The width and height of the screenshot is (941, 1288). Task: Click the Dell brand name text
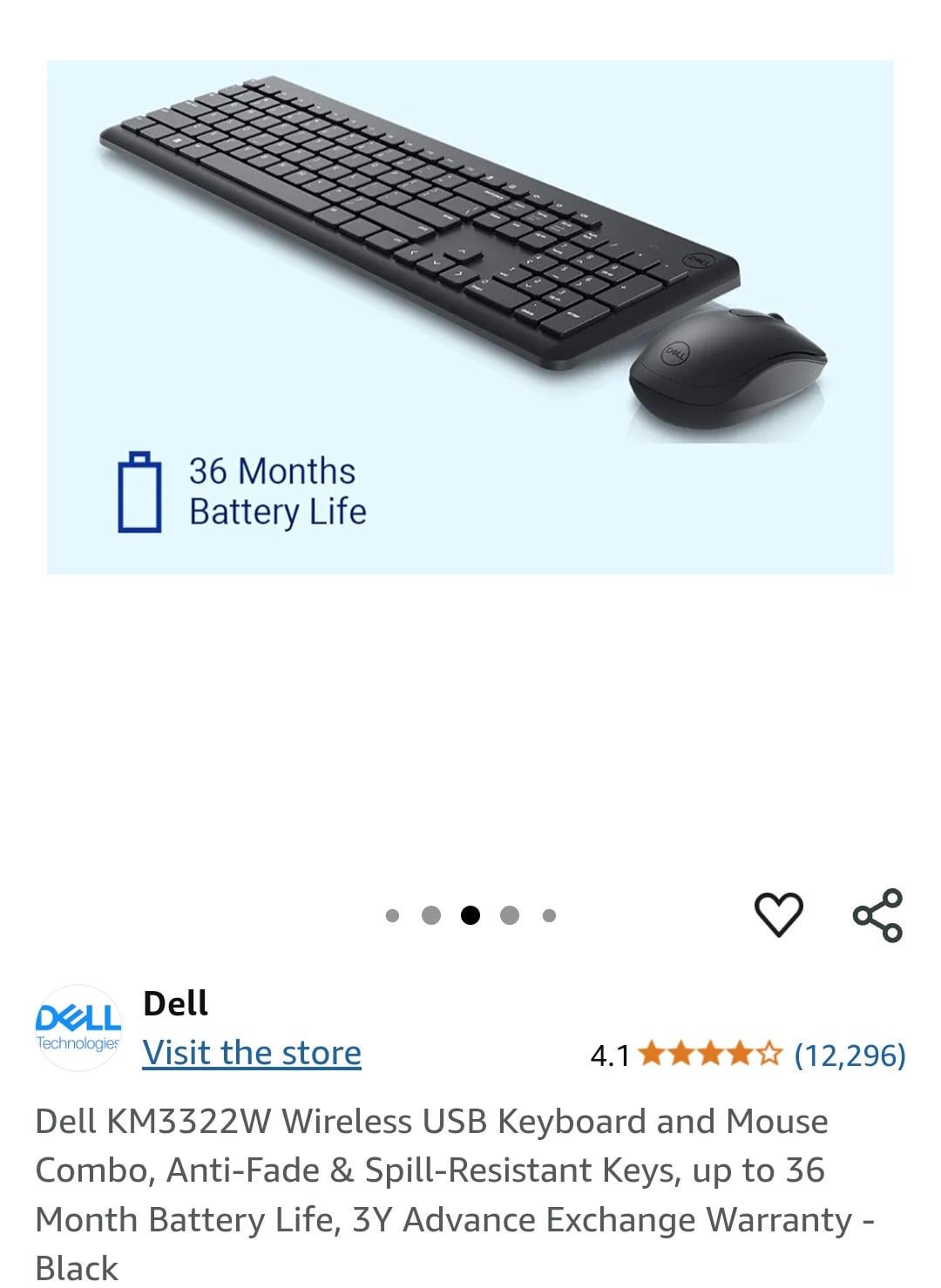[x=176, y=1002]
